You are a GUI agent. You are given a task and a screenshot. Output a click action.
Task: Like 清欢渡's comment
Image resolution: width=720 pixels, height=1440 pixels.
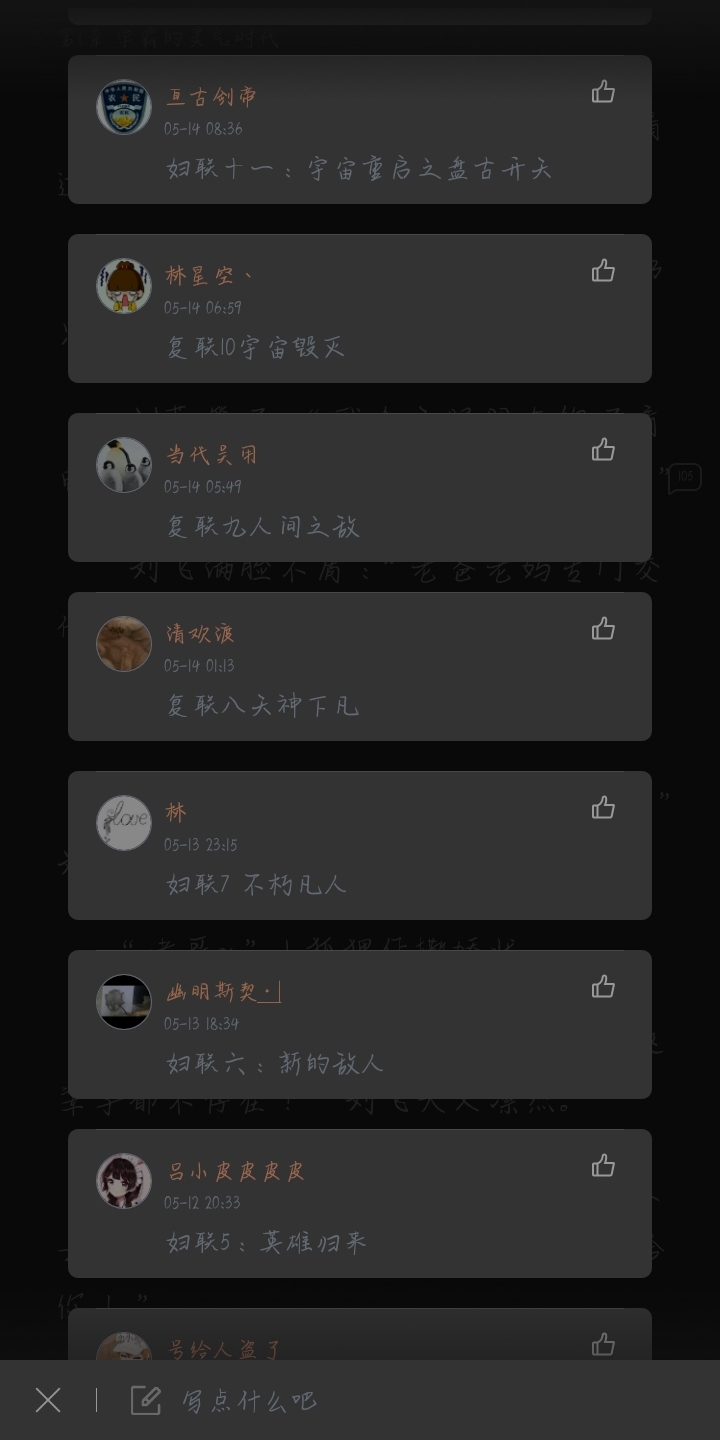(x=603, y=629)
